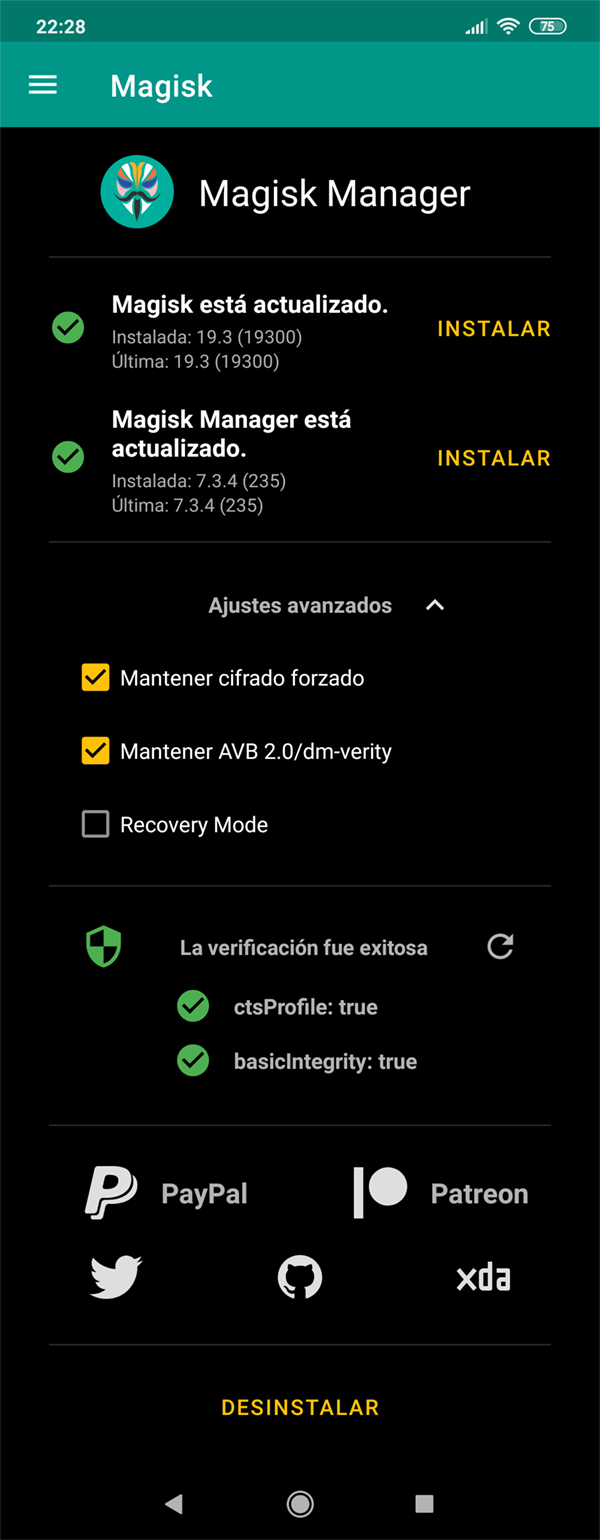Tap INSTALAR next to Magisk Manager está actualizado
600x1540 pixels.
coord(494,459)
